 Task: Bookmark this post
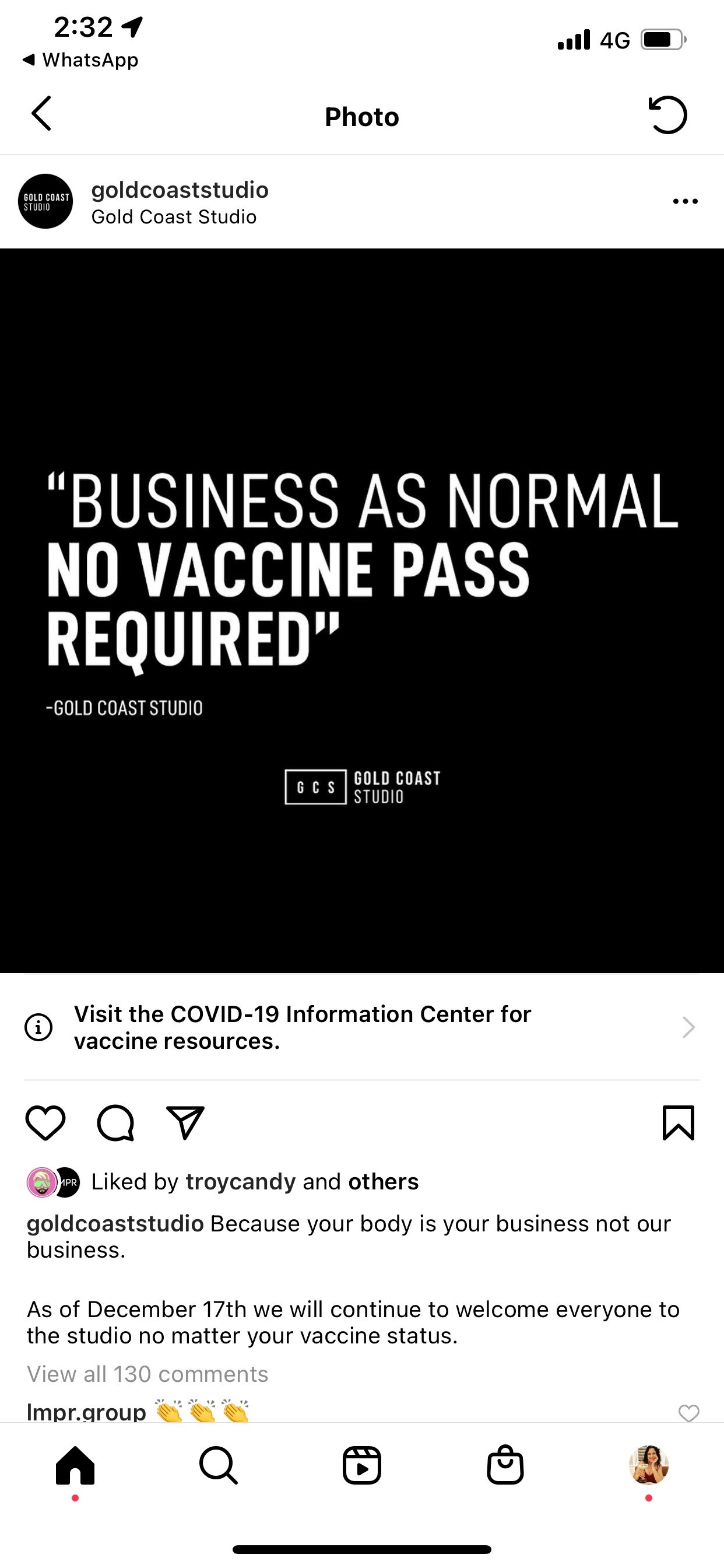click(678, 1122)
